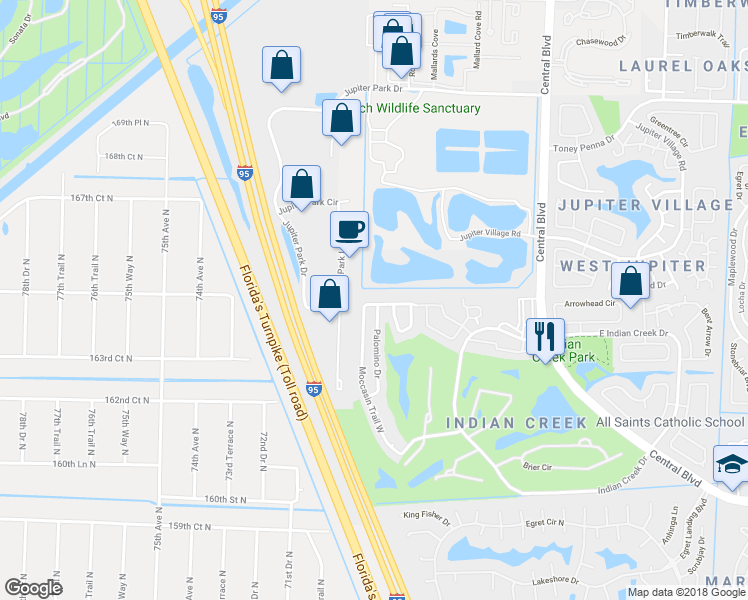Select the shopping bag marker on Jupiter Park Cir
Image resolution: width=748 pixels, height=600 pixels.
pos(301,184)
